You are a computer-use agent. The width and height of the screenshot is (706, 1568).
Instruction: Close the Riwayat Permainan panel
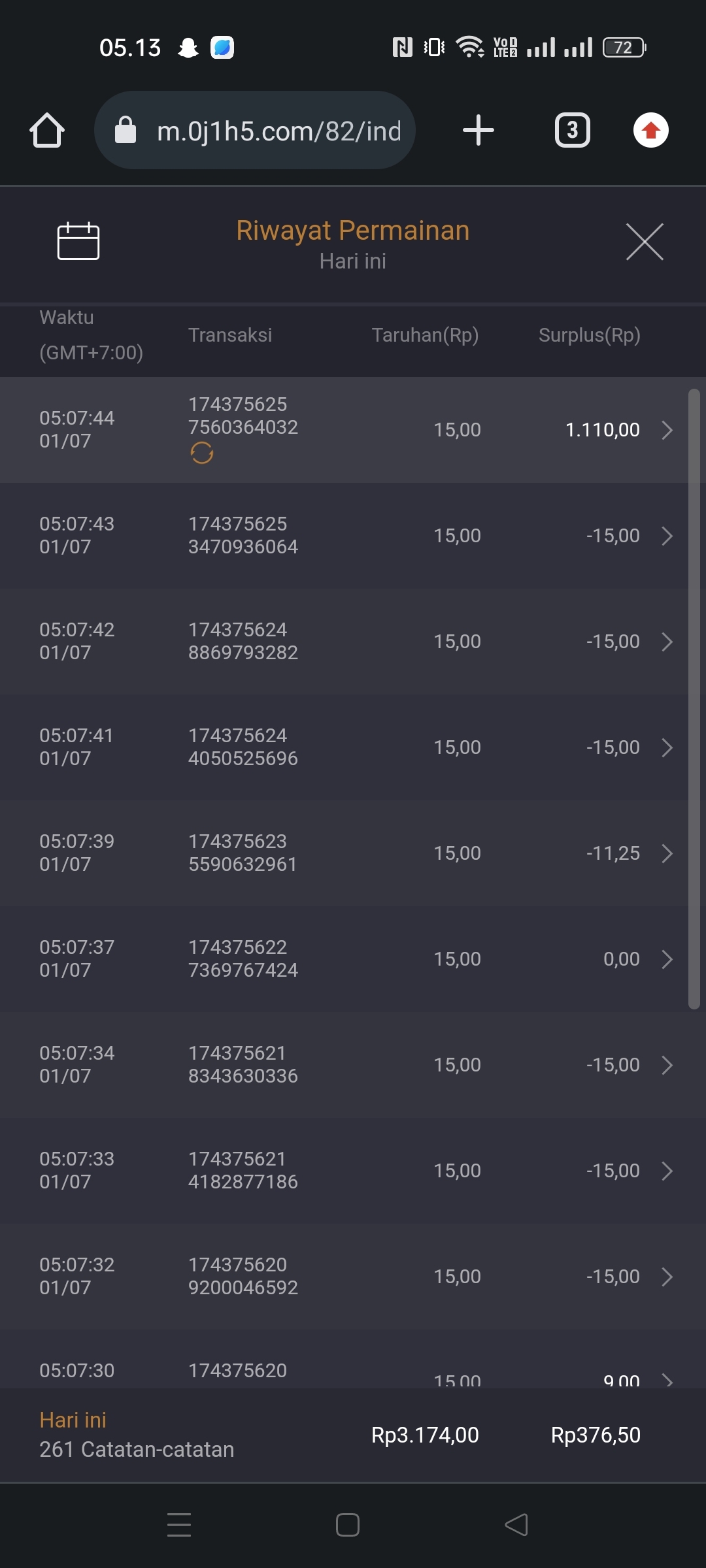point(645,241)
